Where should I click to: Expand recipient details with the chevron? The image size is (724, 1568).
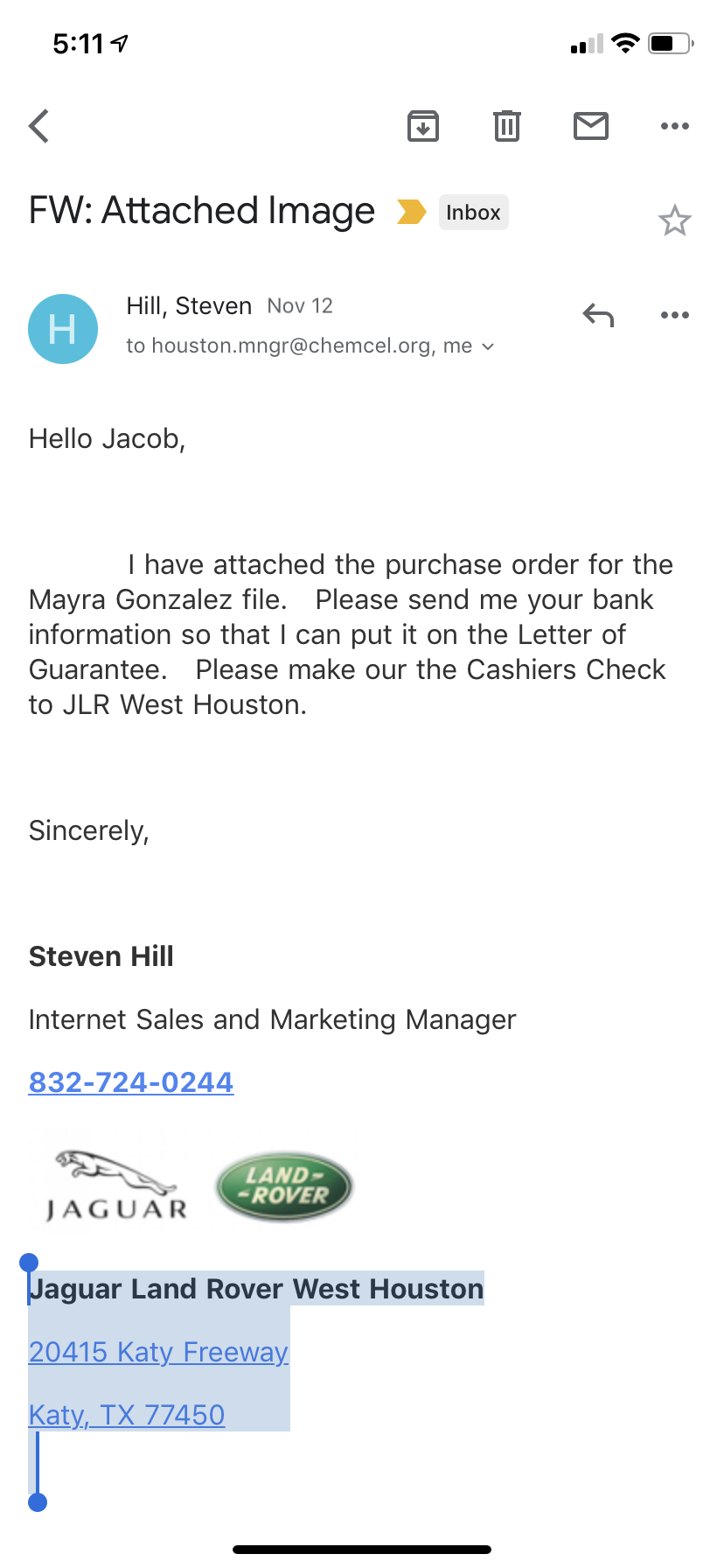click(x=487, y=346)
